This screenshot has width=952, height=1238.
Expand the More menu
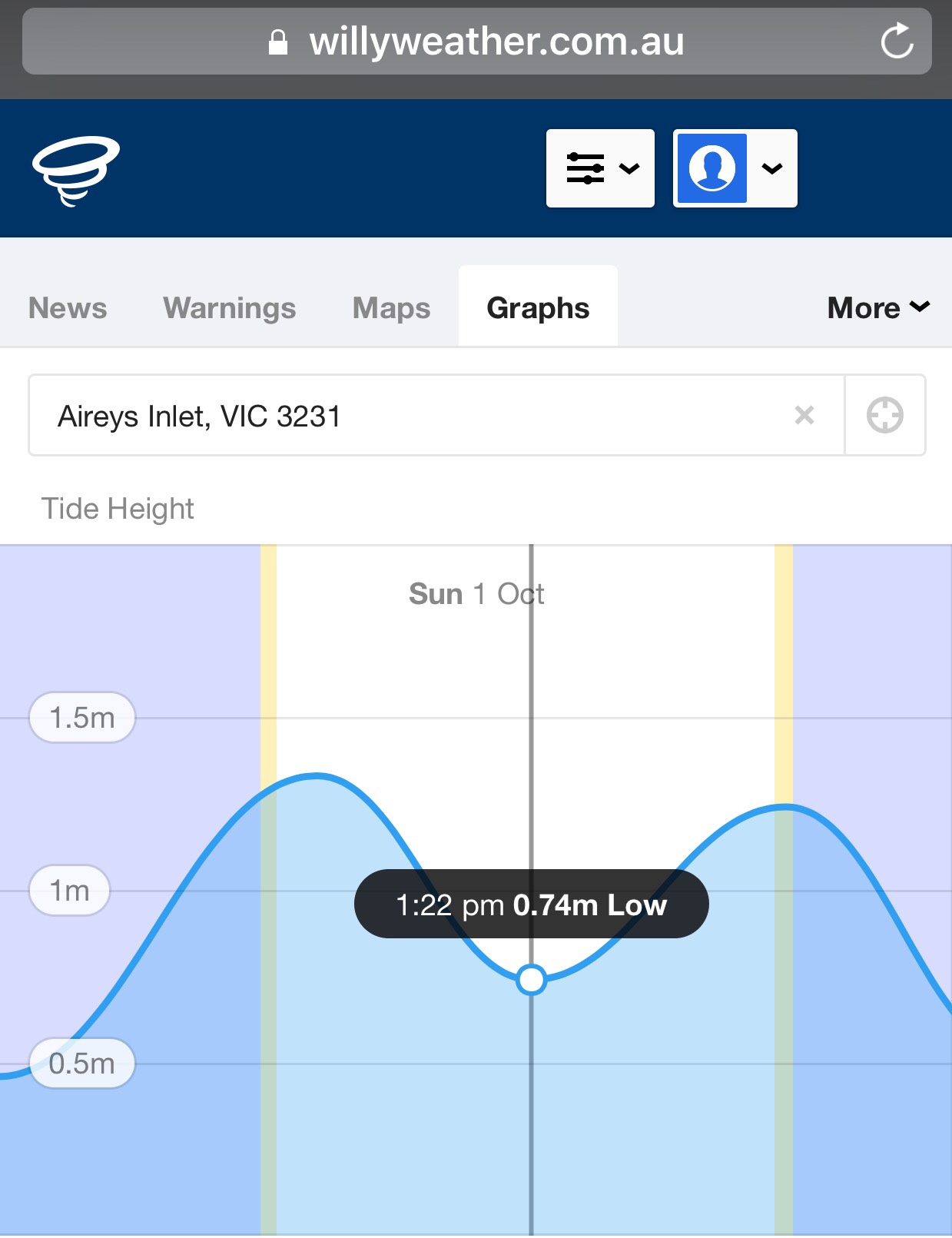tap(877, 308)
